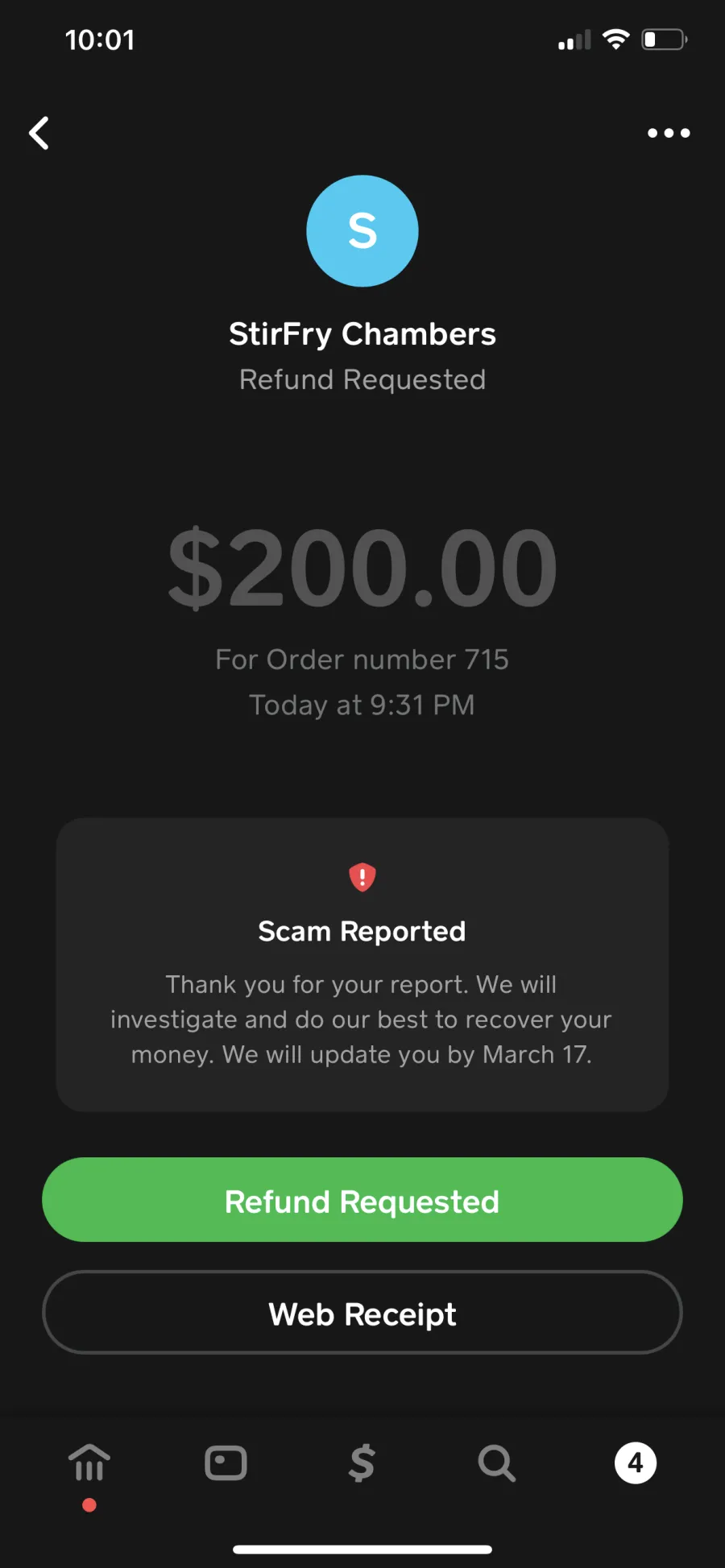The image size is (725, 1568).
Task: Open the three-dot overflow menu
Action: pos(669,133)
